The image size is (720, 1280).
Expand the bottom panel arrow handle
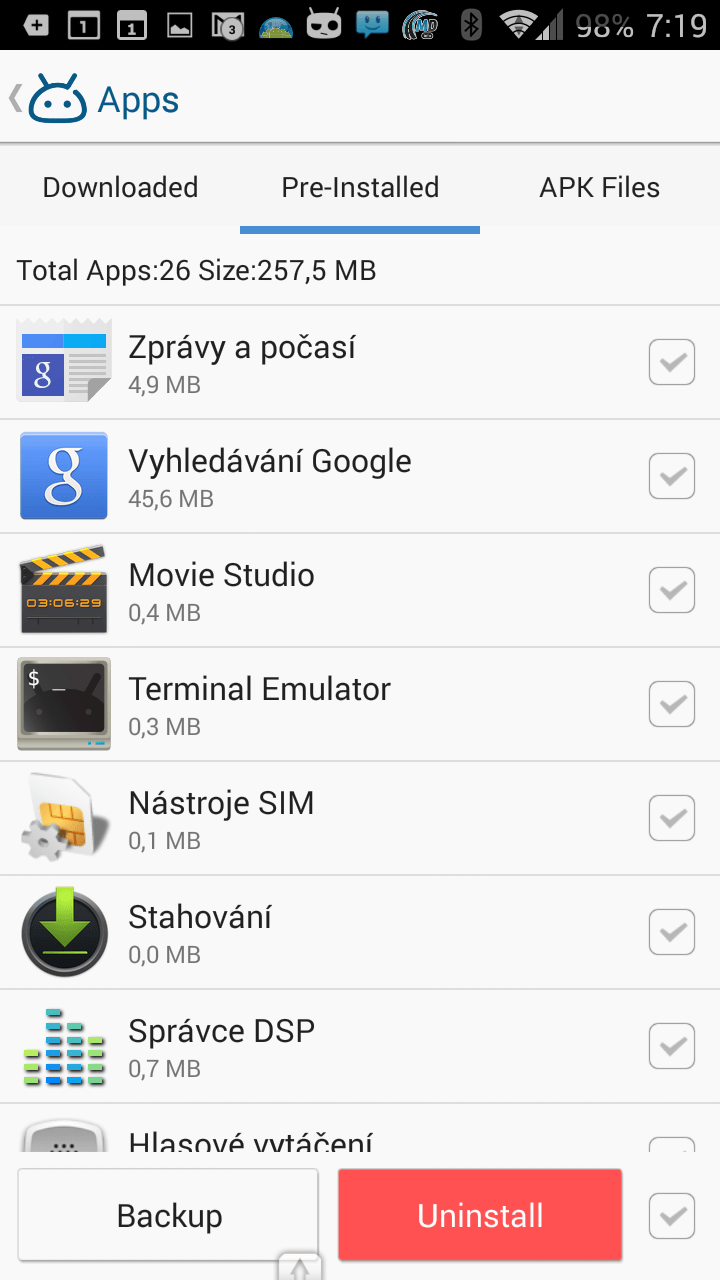pyautogui.click(x=300, y=1266)
